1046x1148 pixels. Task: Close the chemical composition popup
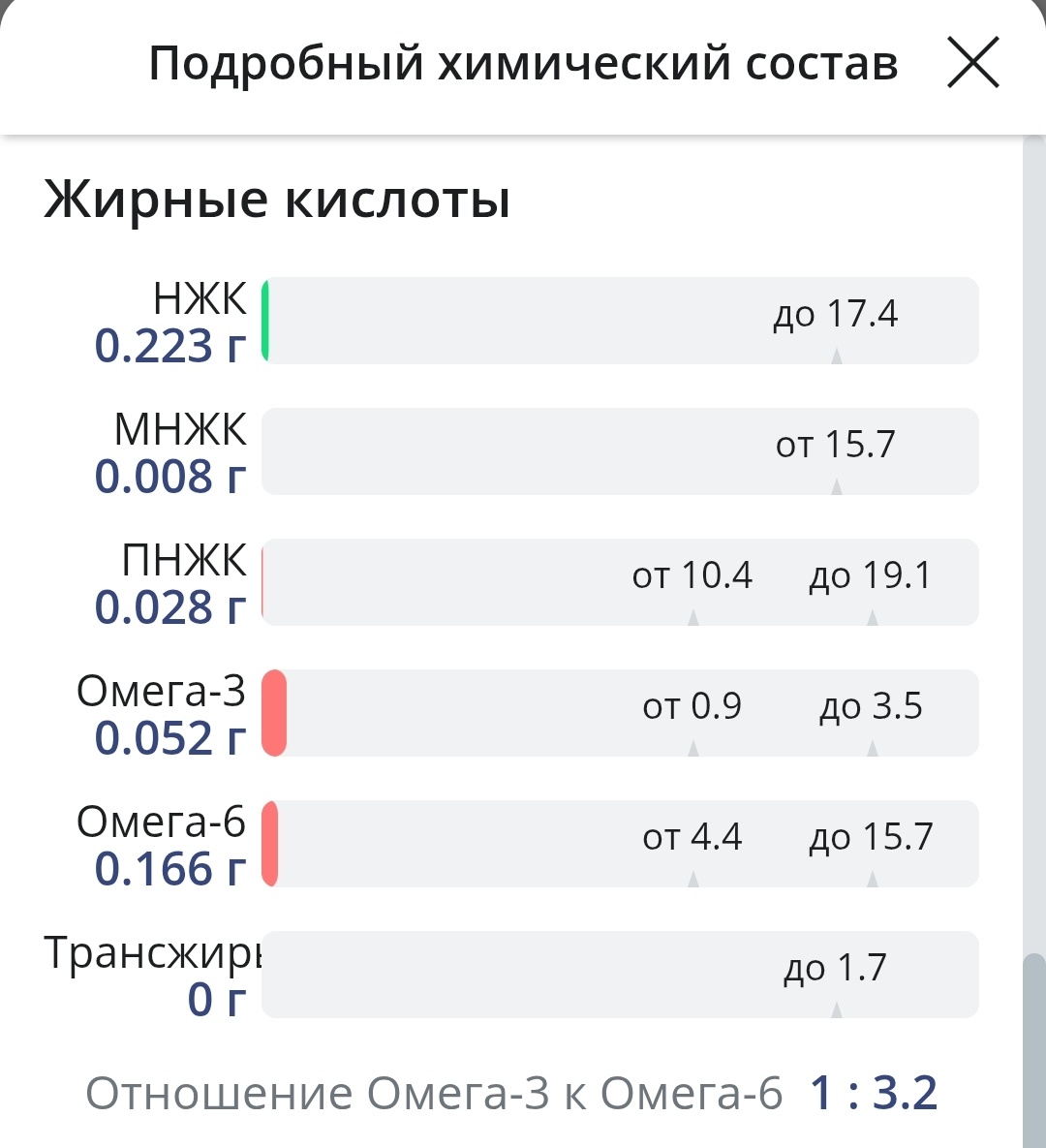click(971, 62)
